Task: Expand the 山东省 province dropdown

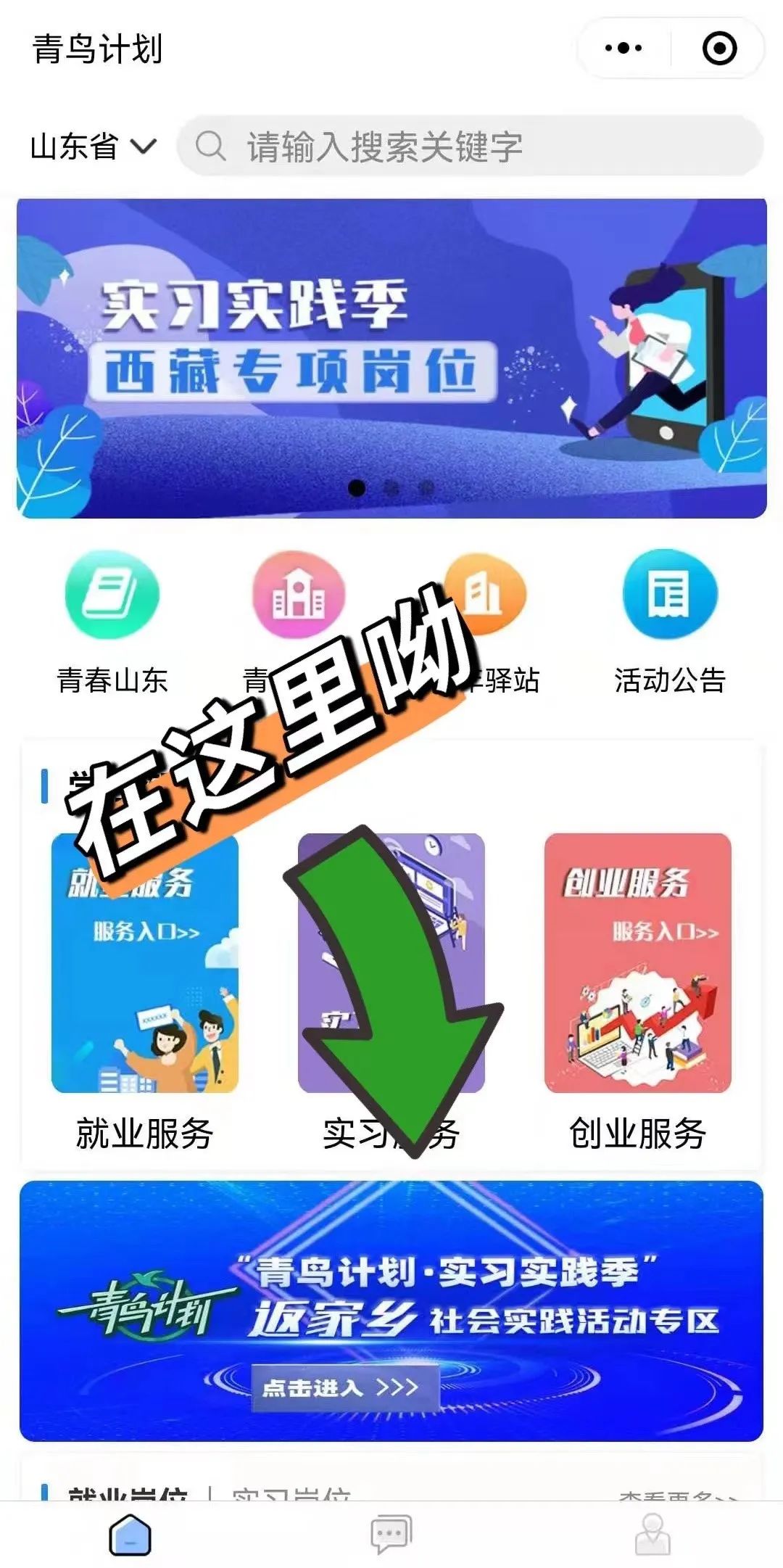Action: click(x=93, y=147)
